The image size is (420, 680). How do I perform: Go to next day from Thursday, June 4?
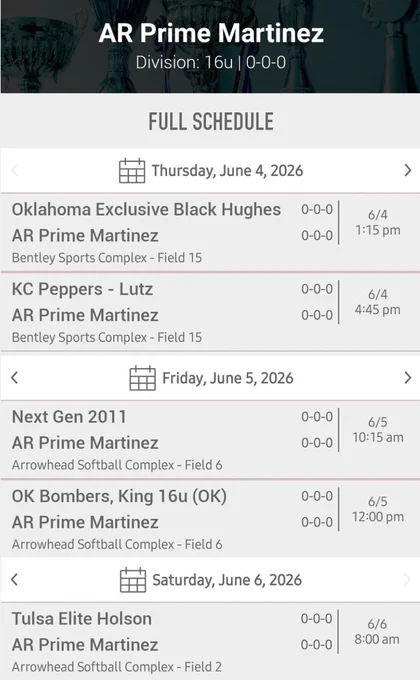pyautogui.click(x=407, y=170)
